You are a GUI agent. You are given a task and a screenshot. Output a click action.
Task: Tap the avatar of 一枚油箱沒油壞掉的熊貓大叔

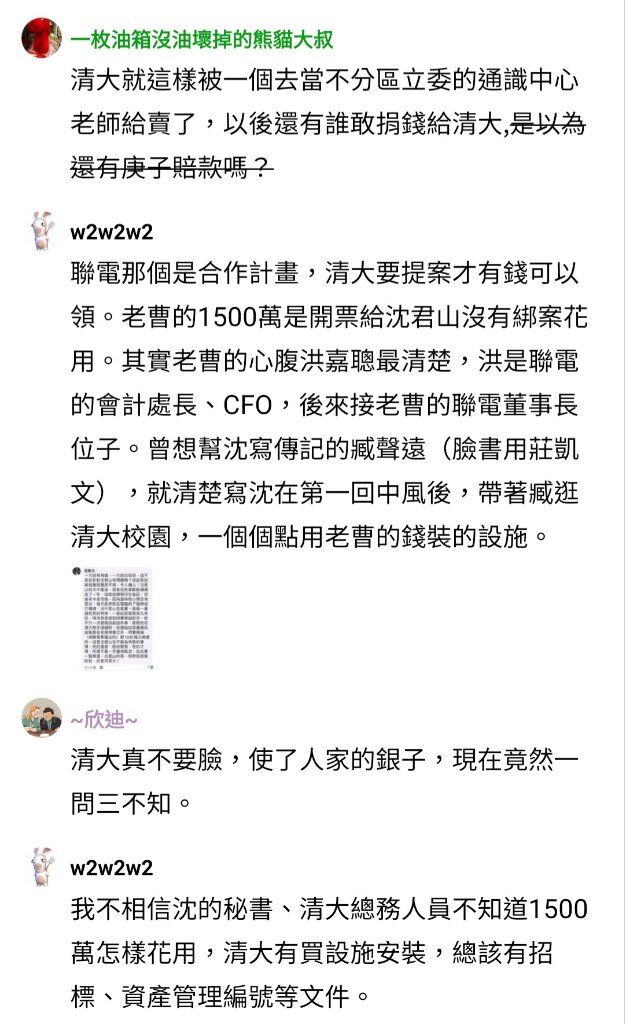tap(41, 36)
